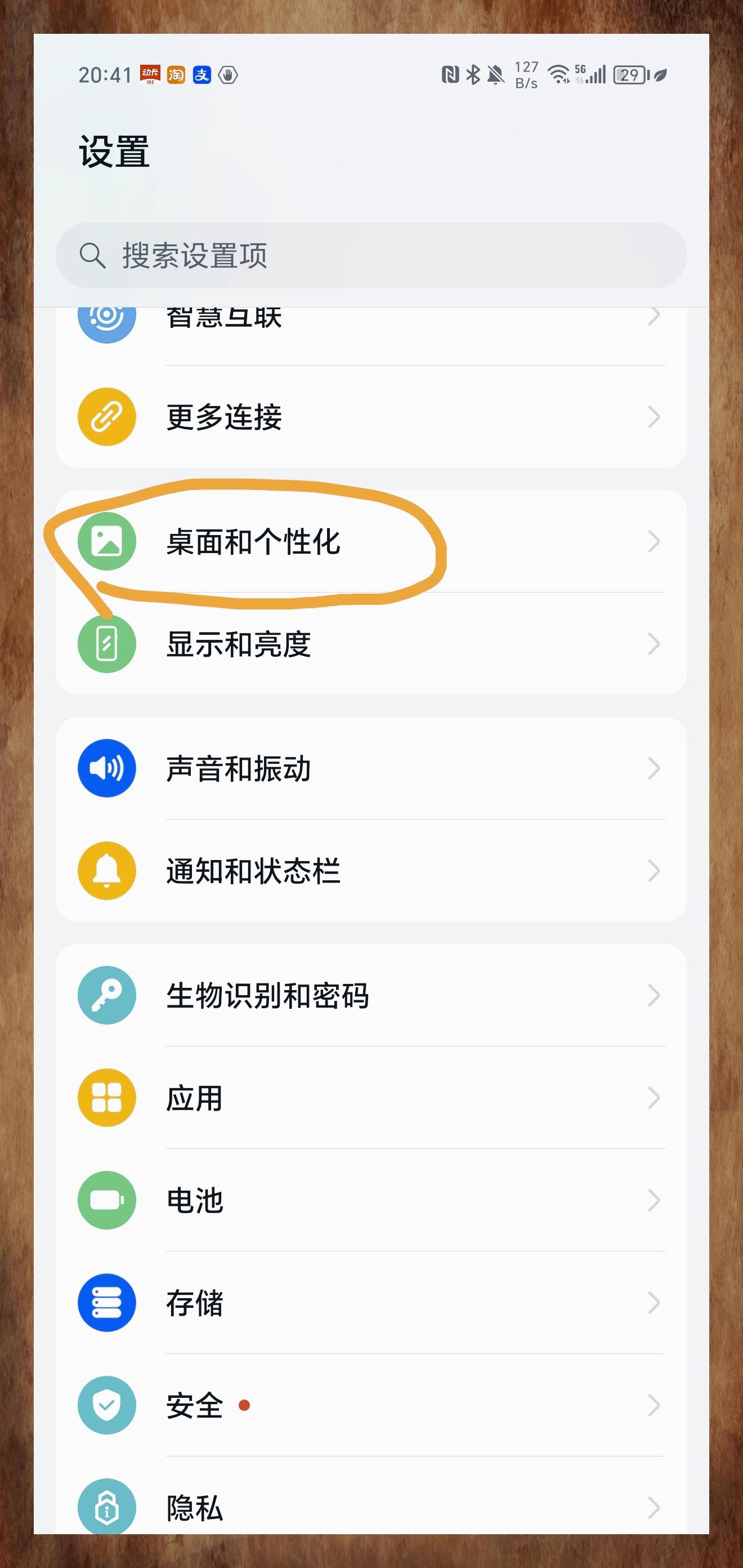Open 更多连接 settings

pyautogui.click(x=371, y=417)
